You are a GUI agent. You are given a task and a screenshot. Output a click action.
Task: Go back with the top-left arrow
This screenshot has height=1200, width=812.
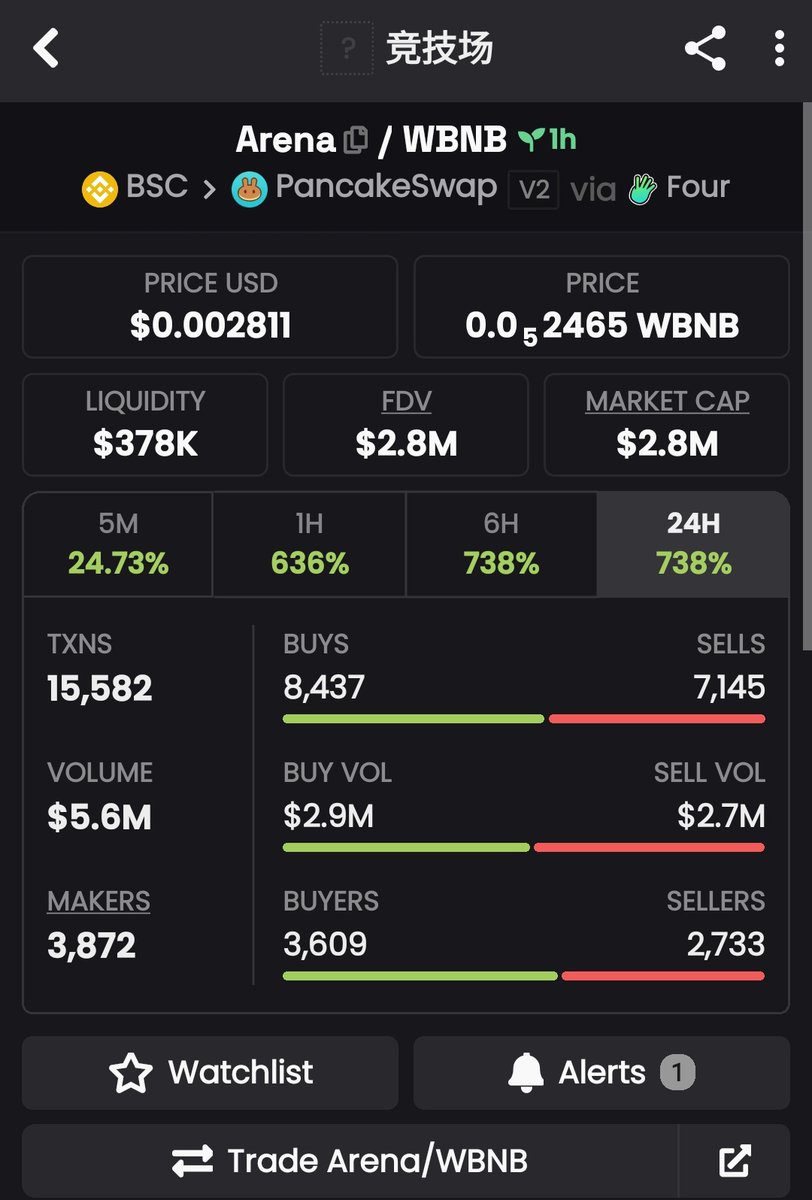(46, 48)
